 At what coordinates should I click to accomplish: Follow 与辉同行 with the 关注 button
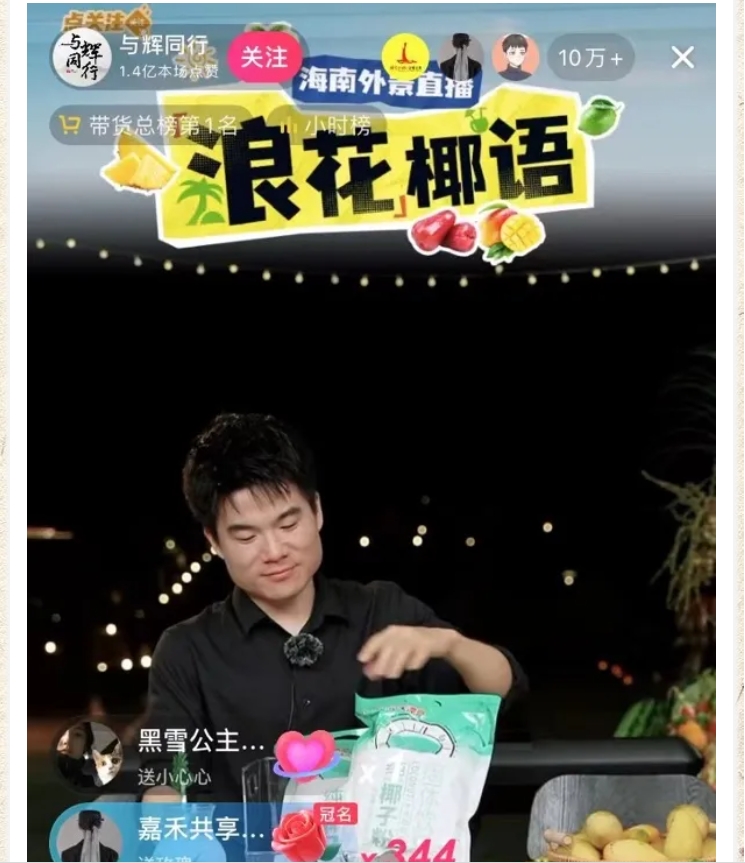(264, 57)
